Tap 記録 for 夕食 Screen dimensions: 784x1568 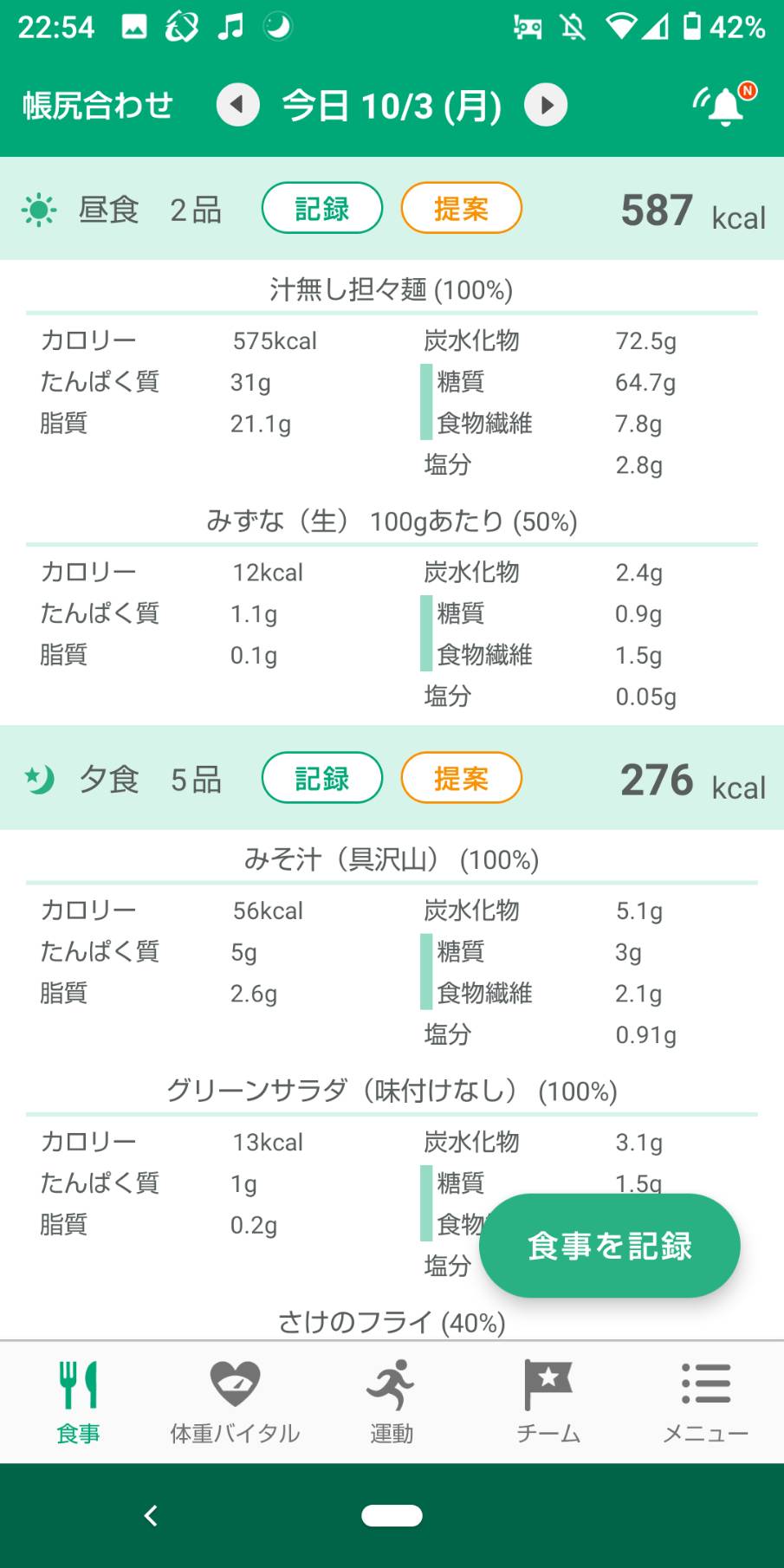322,778
